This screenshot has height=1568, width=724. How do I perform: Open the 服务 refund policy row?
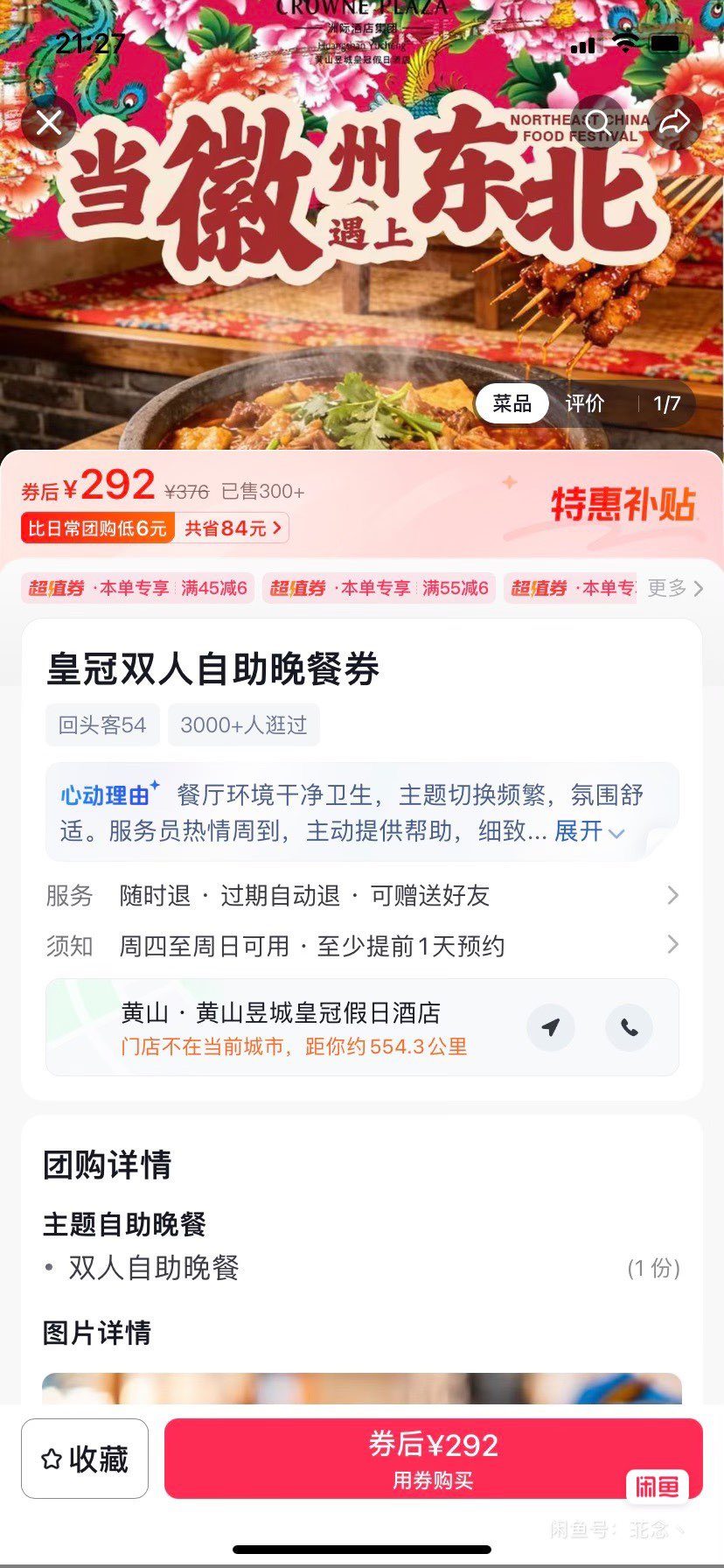(362, 895)
